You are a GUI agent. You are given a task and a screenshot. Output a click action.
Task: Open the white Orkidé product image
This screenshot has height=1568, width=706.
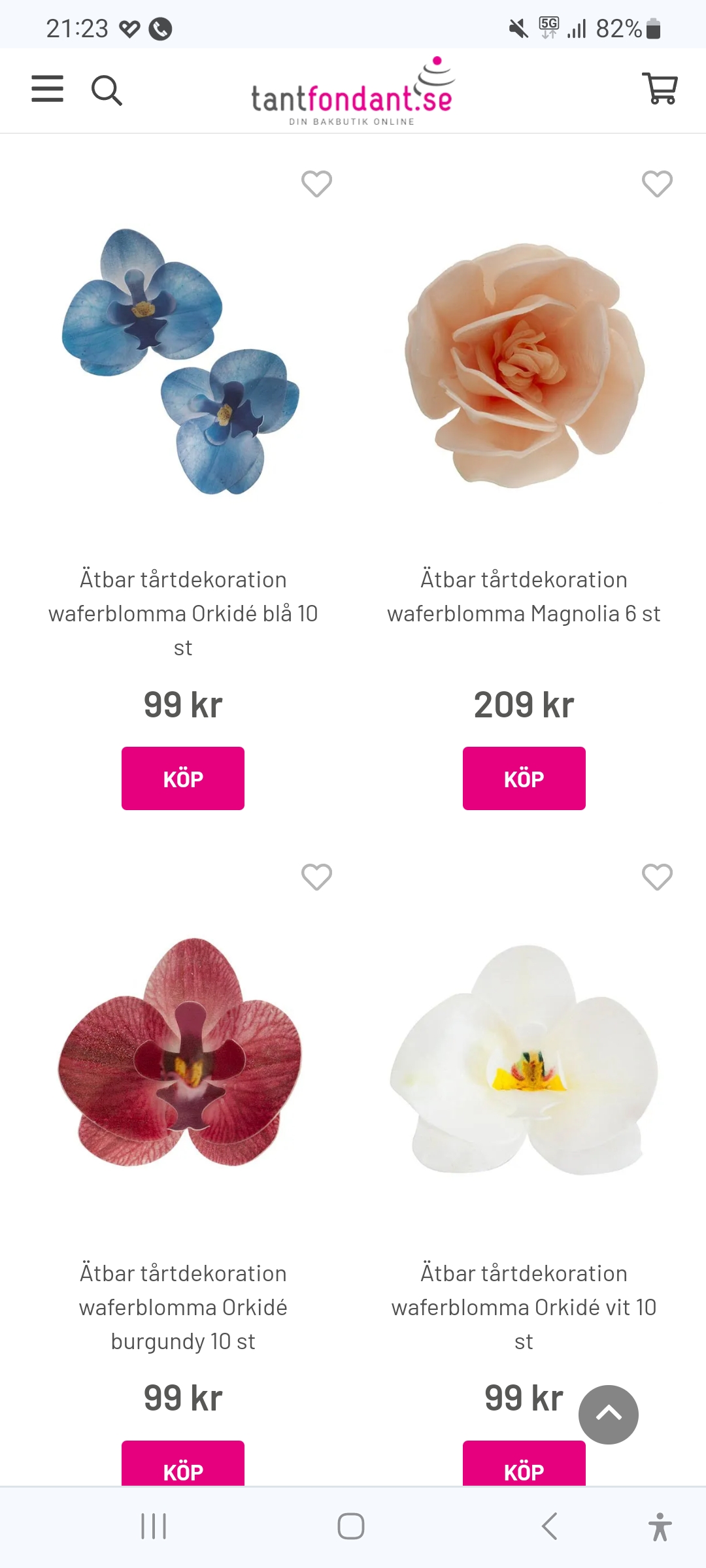[x=524, y=1058]
